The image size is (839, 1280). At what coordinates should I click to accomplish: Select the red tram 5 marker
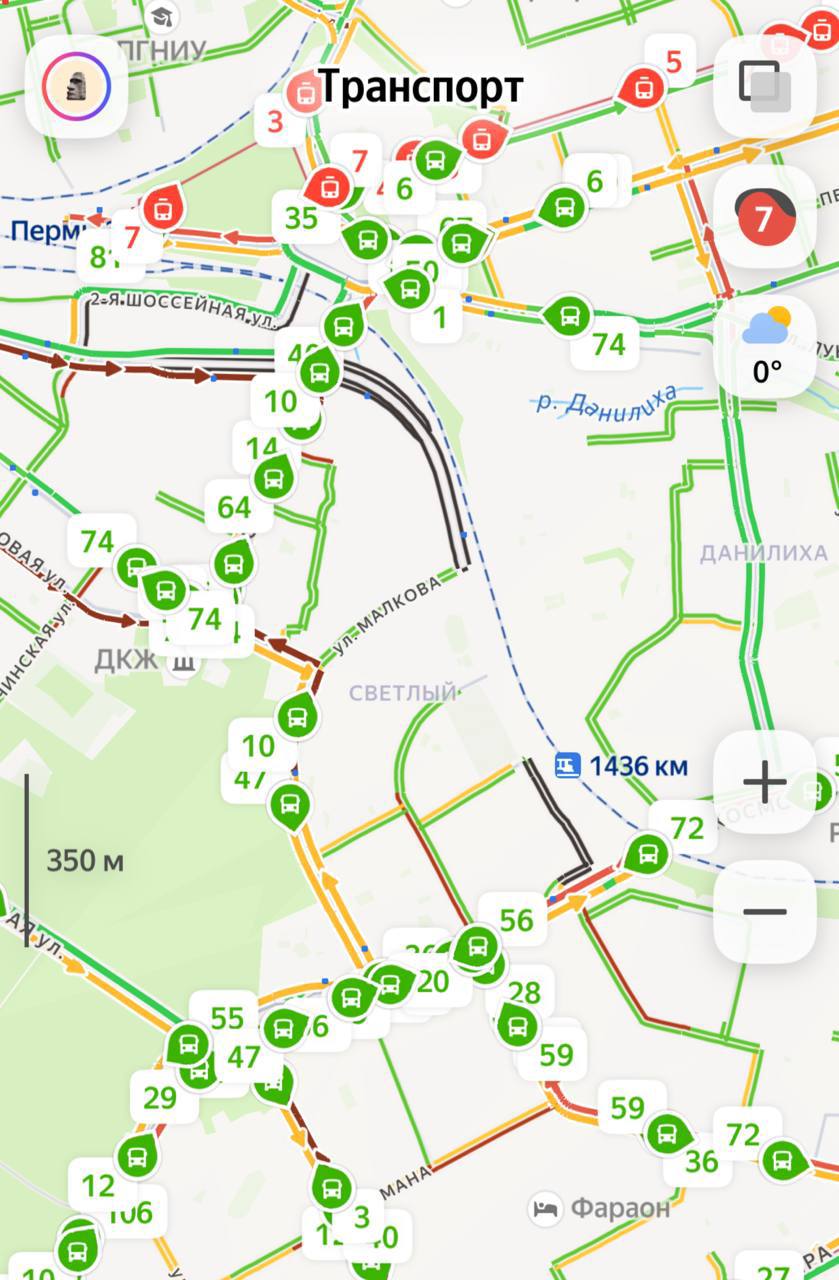pyautogui.click(x=641, y=88)
